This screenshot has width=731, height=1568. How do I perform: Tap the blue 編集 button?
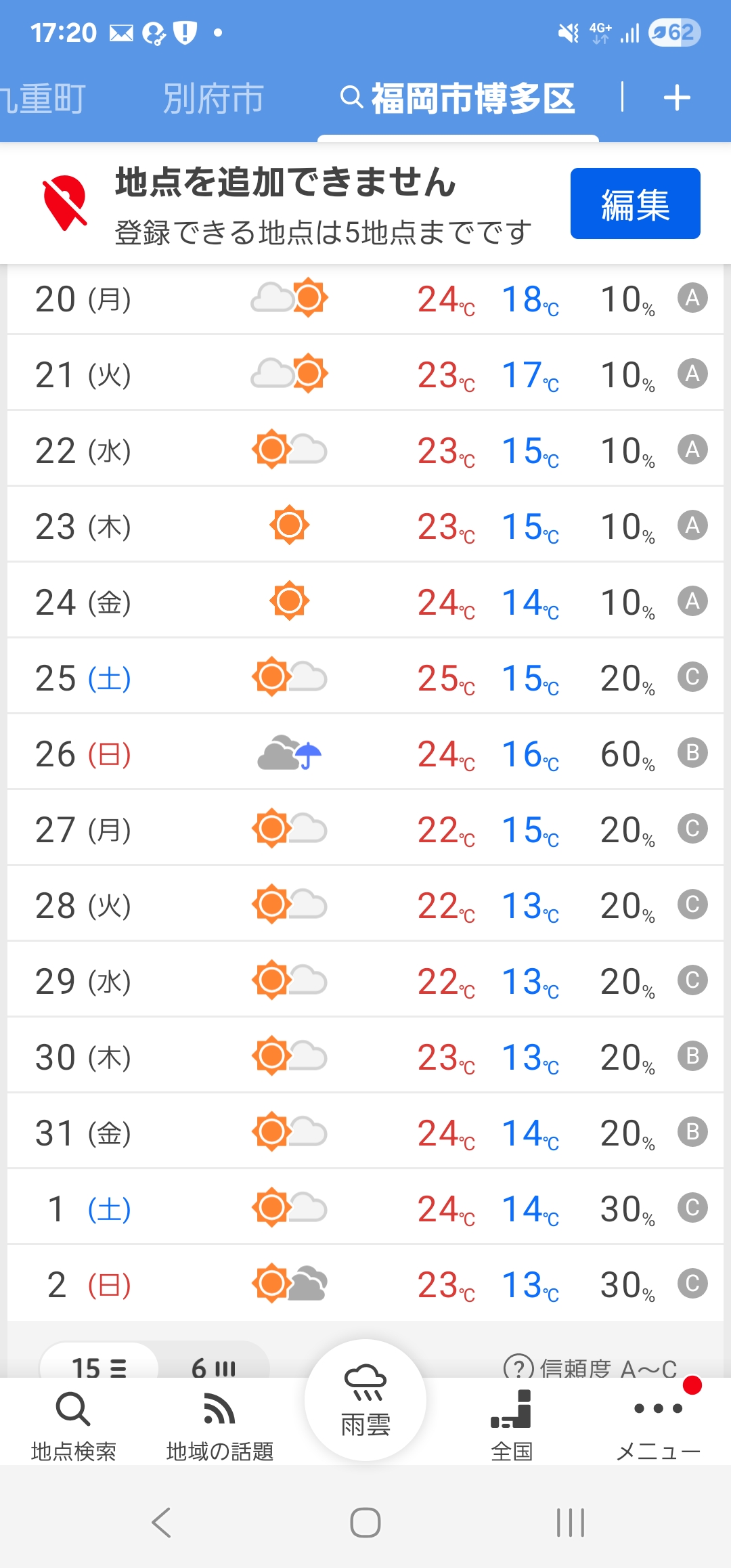click(x=635, y=204)
